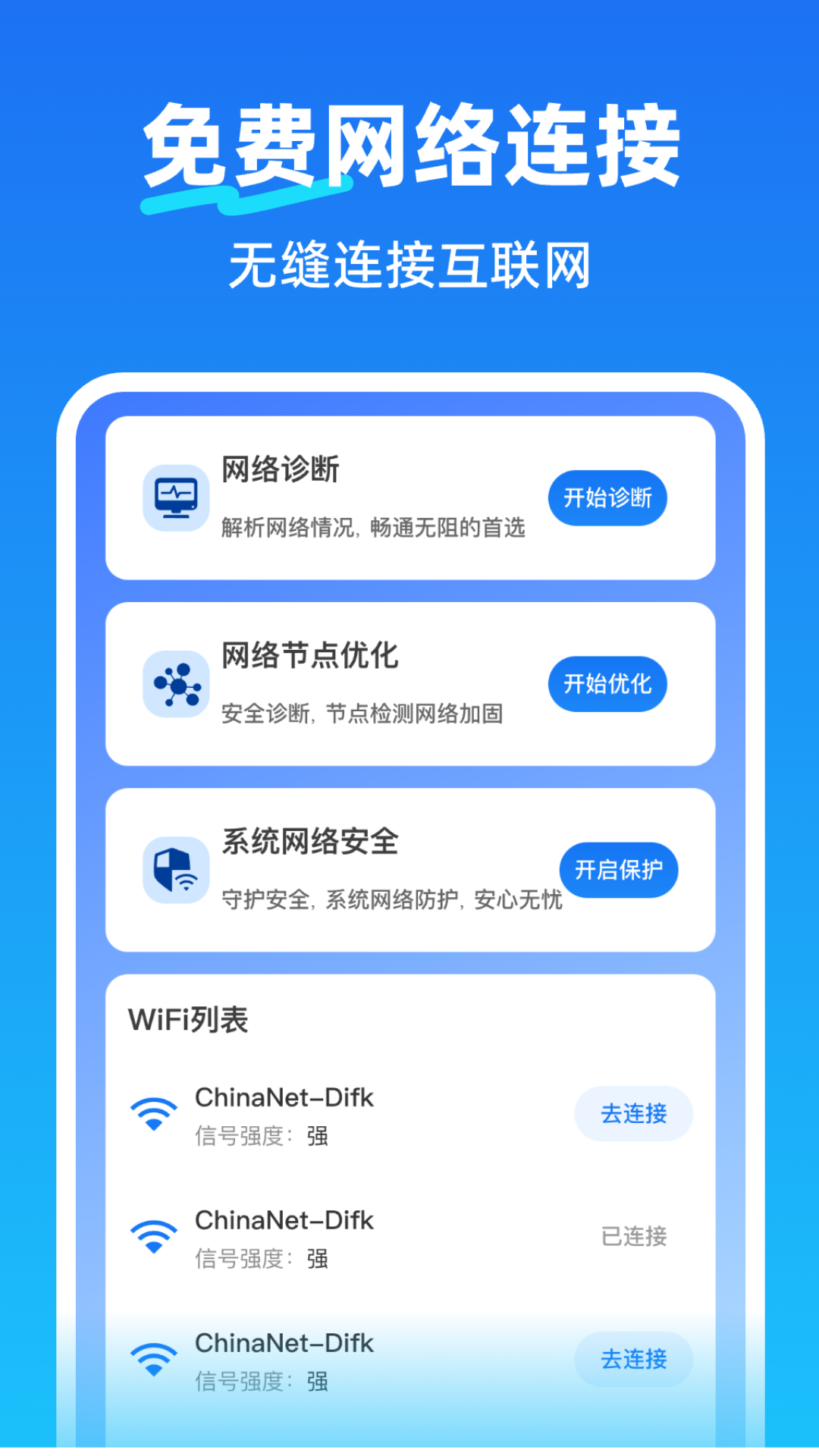Screen dimensions: 819x1456
Task: Select the 网络节点优化 node icon
Action: tap(175, 685)
